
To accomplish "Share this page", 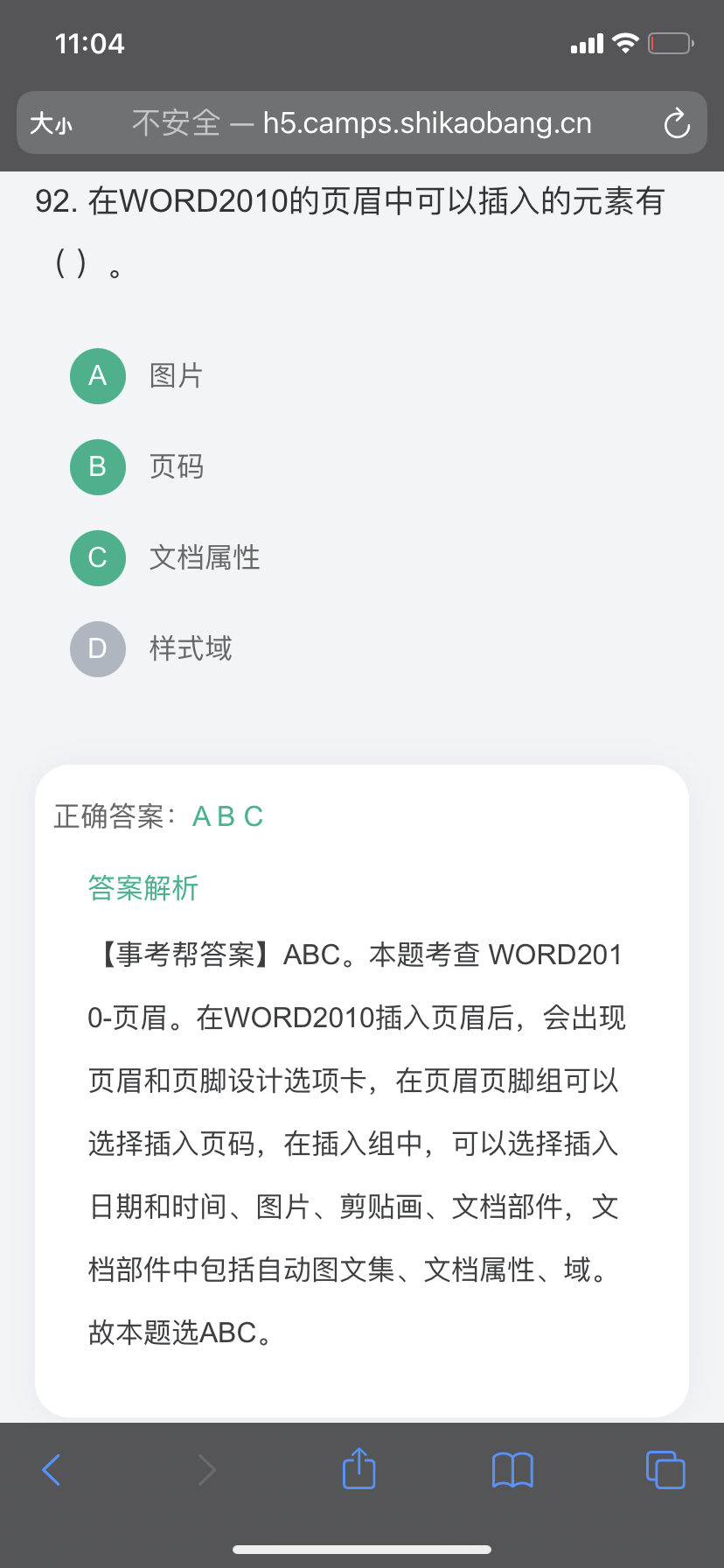I will click(x=359, y=1468).
